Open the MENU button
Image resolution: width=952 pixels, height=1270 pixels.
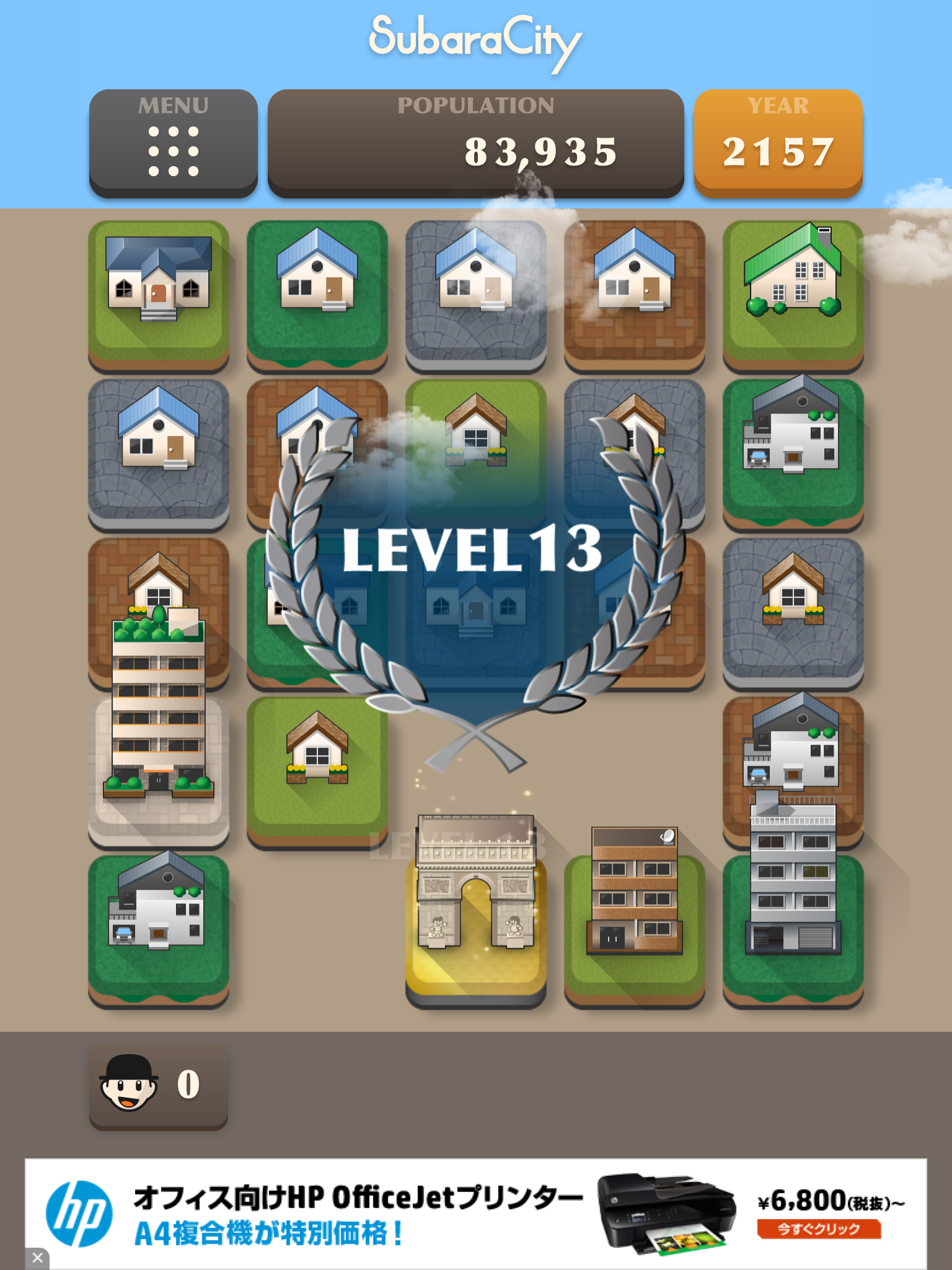click(173, 143)
